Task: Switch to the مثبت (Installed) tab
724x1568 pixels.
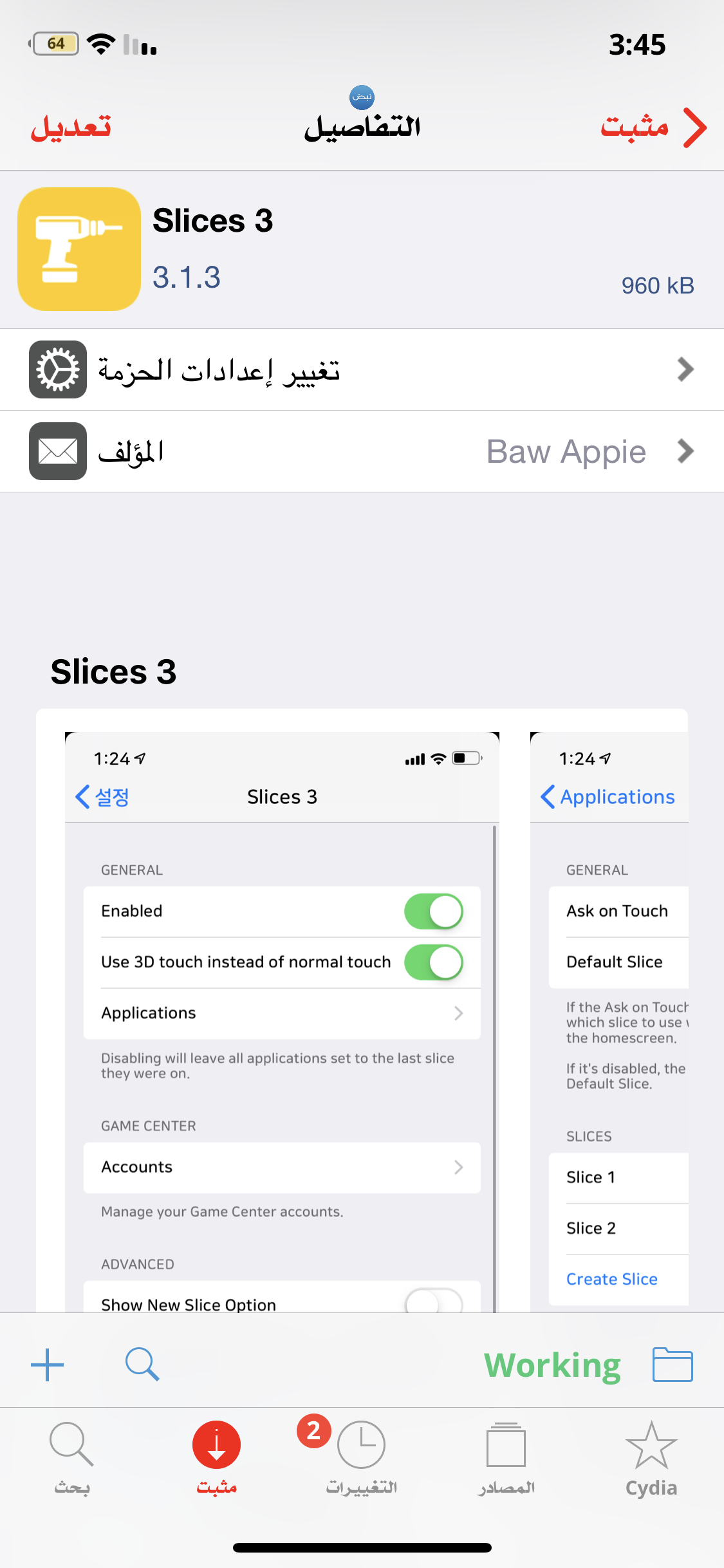Action: pos(217,1459)
